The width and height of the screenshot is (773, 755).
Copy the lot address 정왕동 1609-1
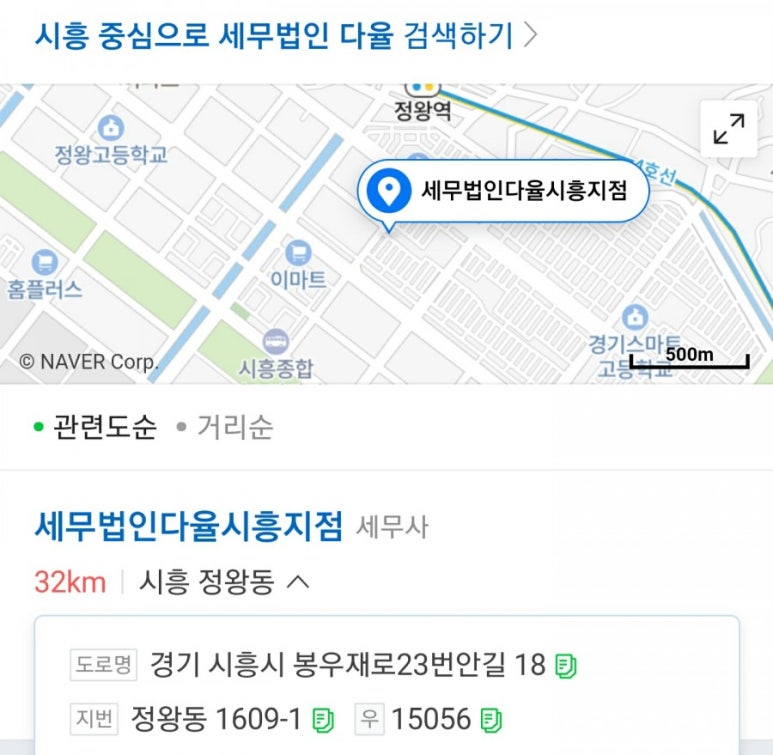point(322,719)
